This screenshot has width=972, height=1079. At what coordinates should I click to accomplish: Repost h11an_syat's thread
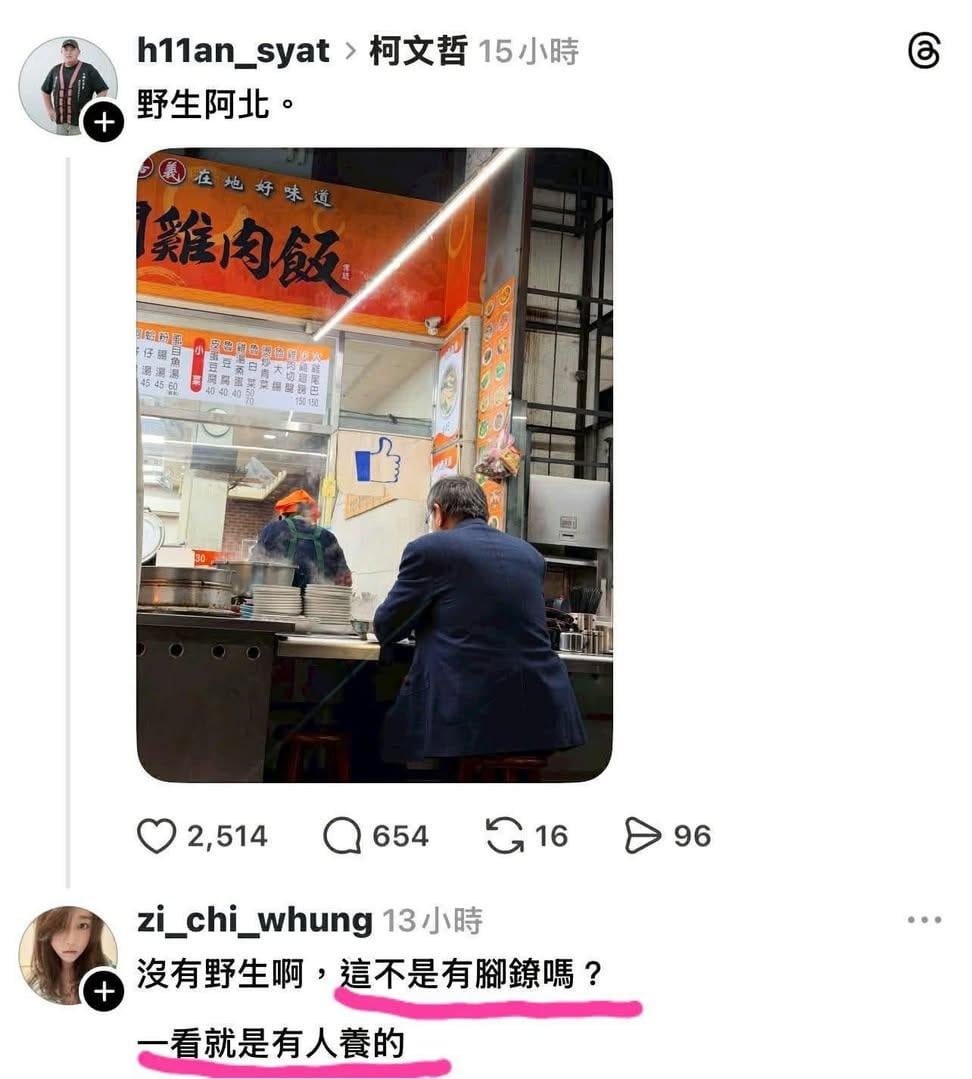click(505, 836)
